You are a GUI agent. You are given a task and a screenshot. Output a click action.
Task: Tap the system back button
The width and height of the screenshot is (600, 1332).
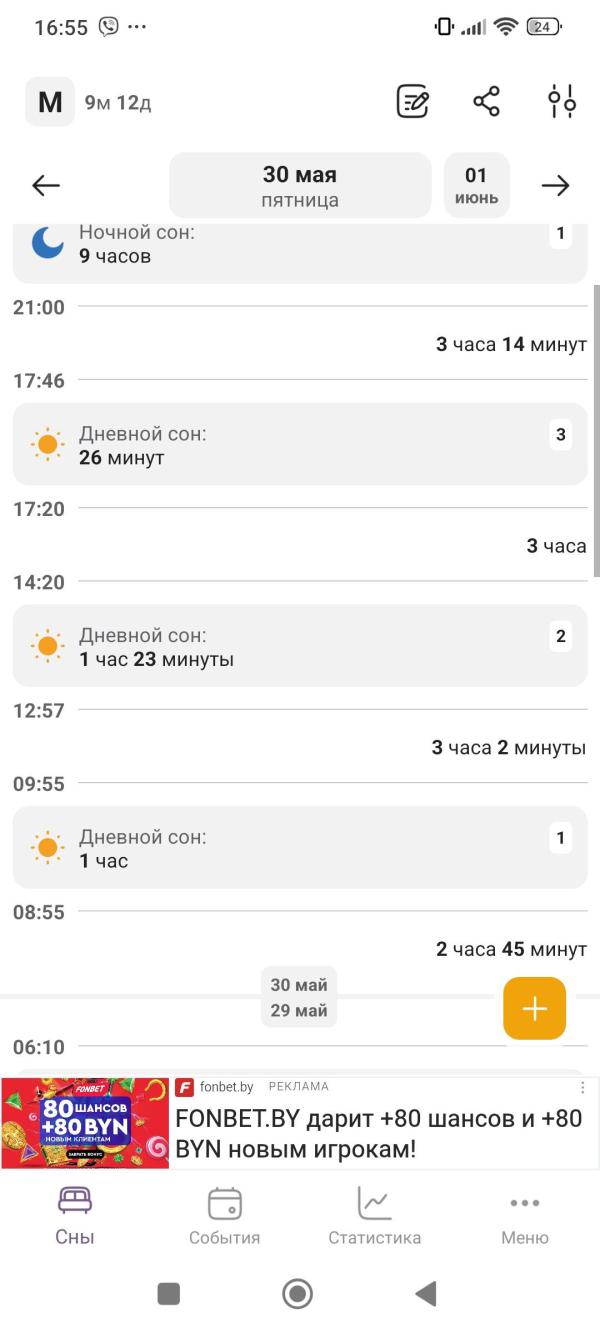pyautogui.click(x=426, y=1294)
